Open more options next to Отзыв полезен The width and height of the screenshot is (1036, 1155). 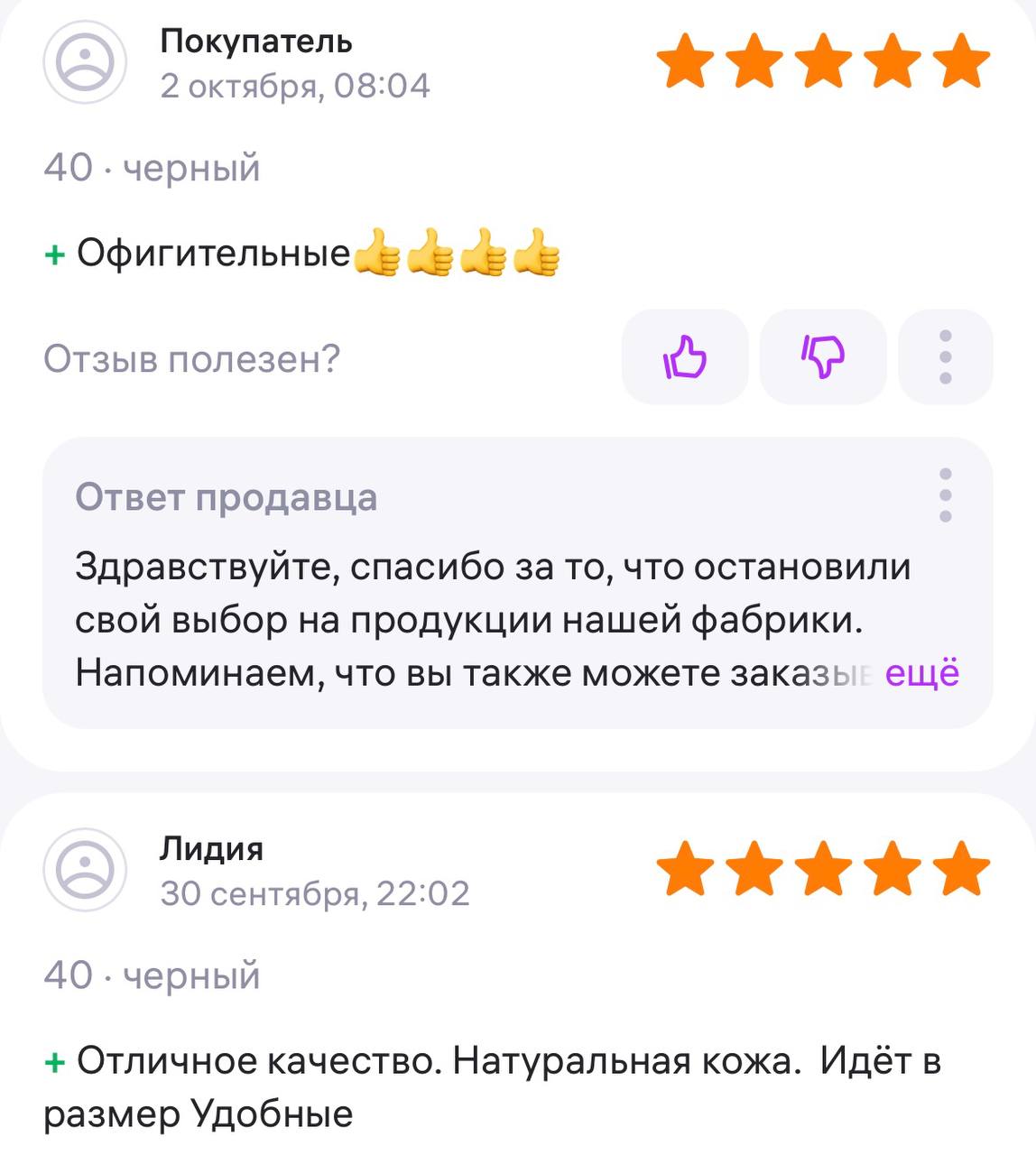tap(945, 357)
